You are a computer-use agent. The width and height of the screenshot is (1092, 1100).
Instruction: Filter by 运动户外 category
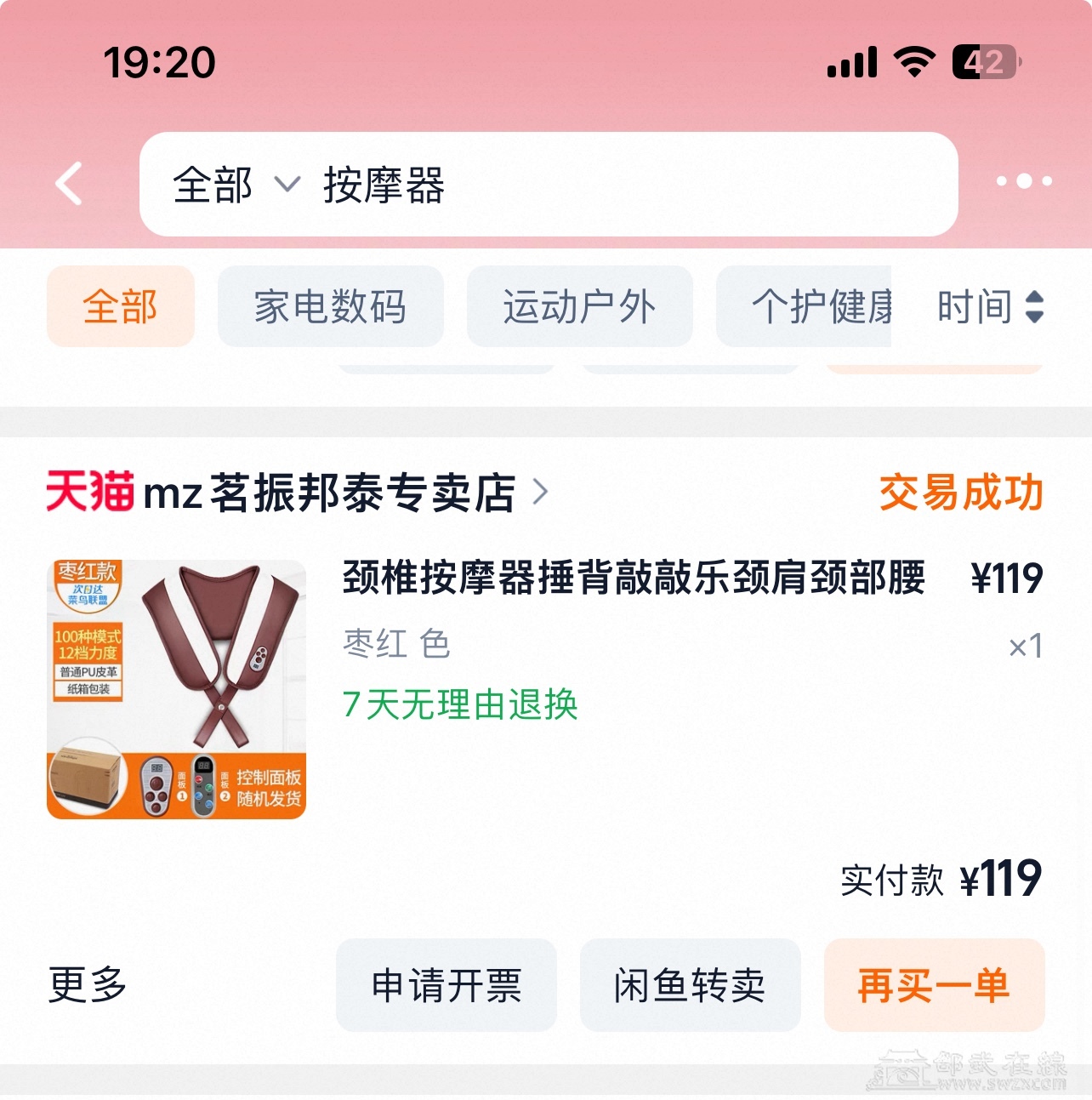(579, 306)
